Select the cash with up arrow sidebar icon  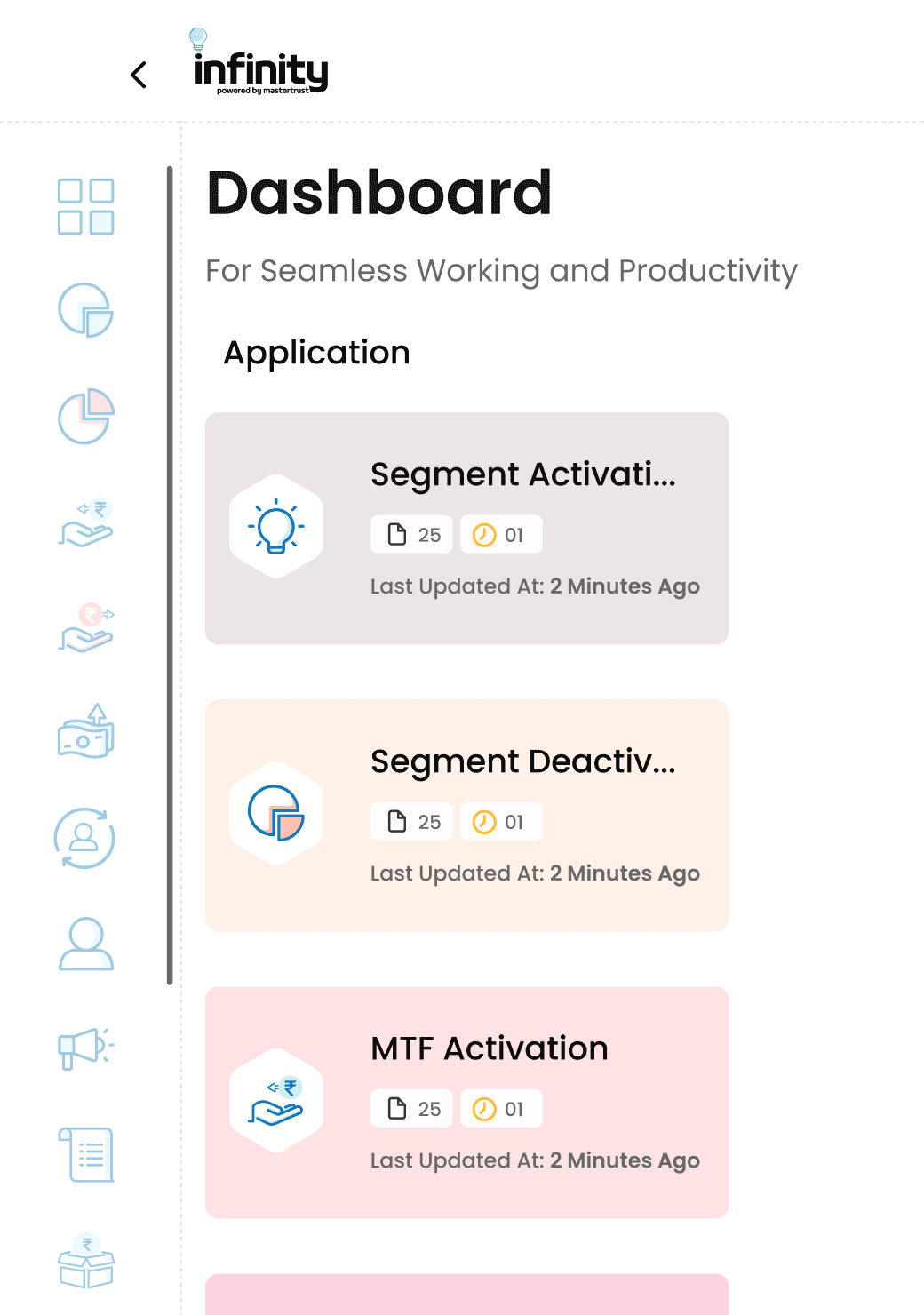86,731
